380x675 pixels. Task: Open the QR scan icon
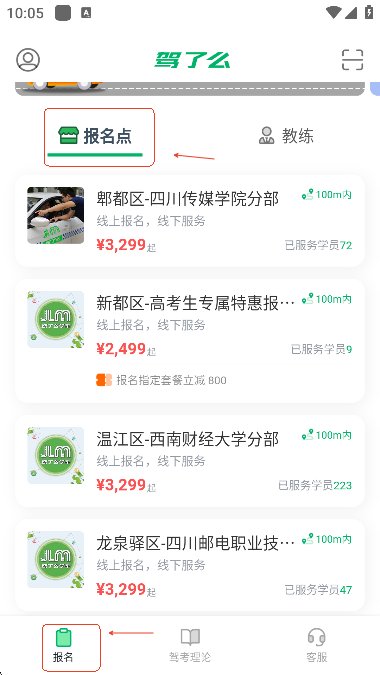[352, 59]
